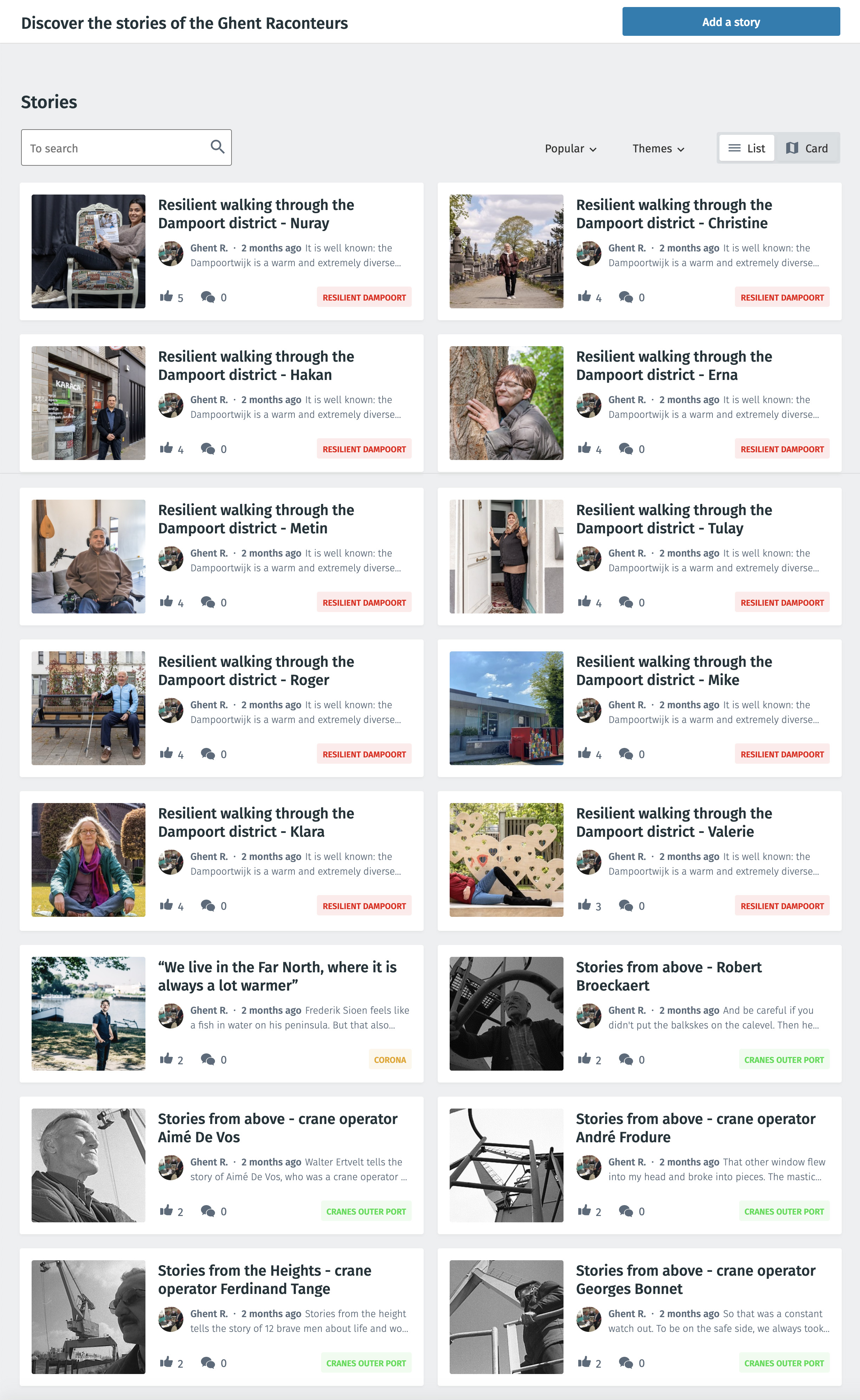Image resolution: width=860 pixels, height=1400 pixels.
Task: Open the Georges Bonnet crane operator story
Action: point(695,1280)
